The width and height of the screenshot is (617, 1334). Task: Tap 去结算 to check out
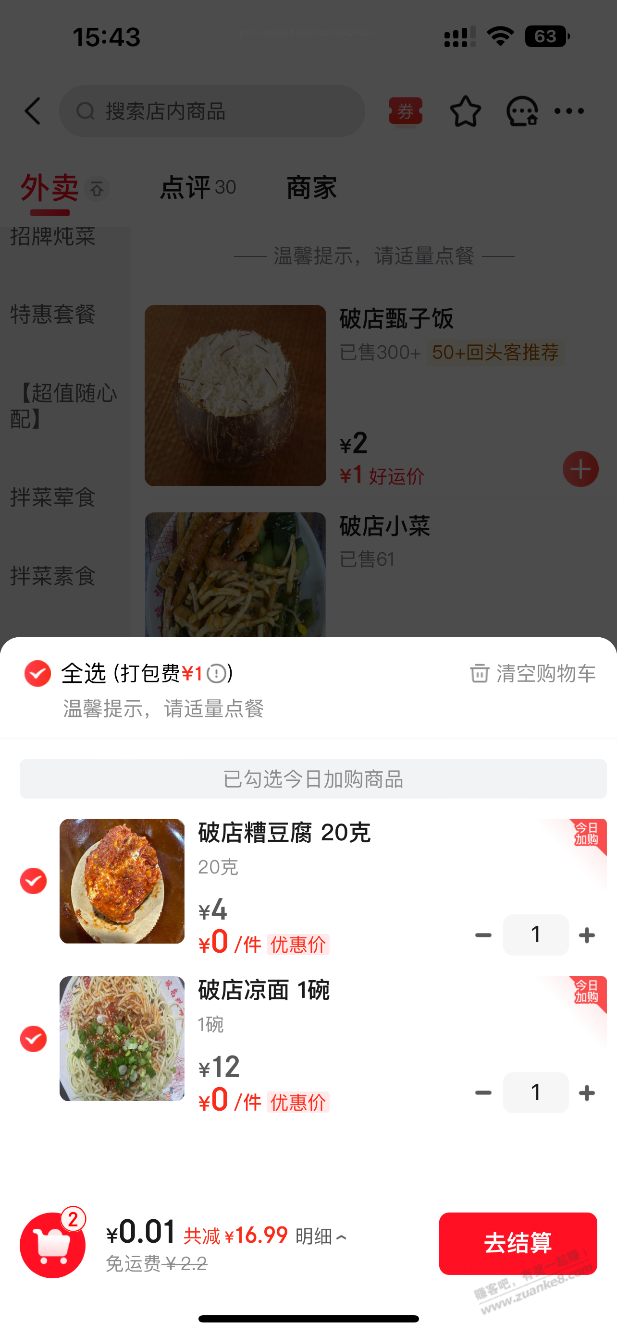(x=517, y=1243)
